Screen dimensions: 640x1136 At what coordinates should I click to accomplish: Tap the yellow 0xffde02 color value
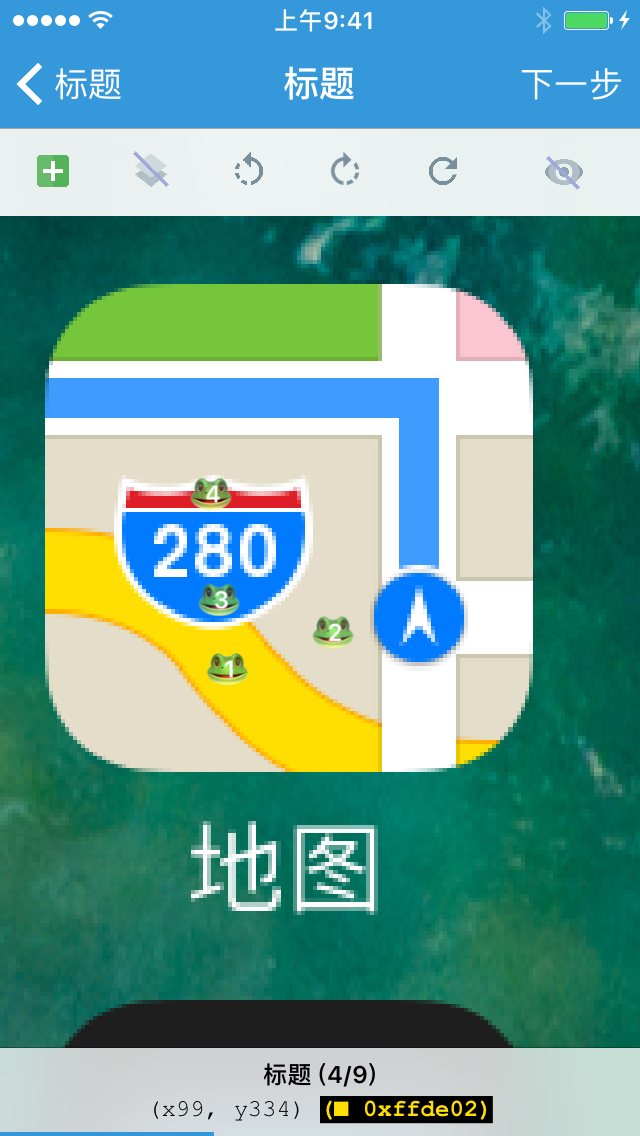click(x=407, y=1109)
